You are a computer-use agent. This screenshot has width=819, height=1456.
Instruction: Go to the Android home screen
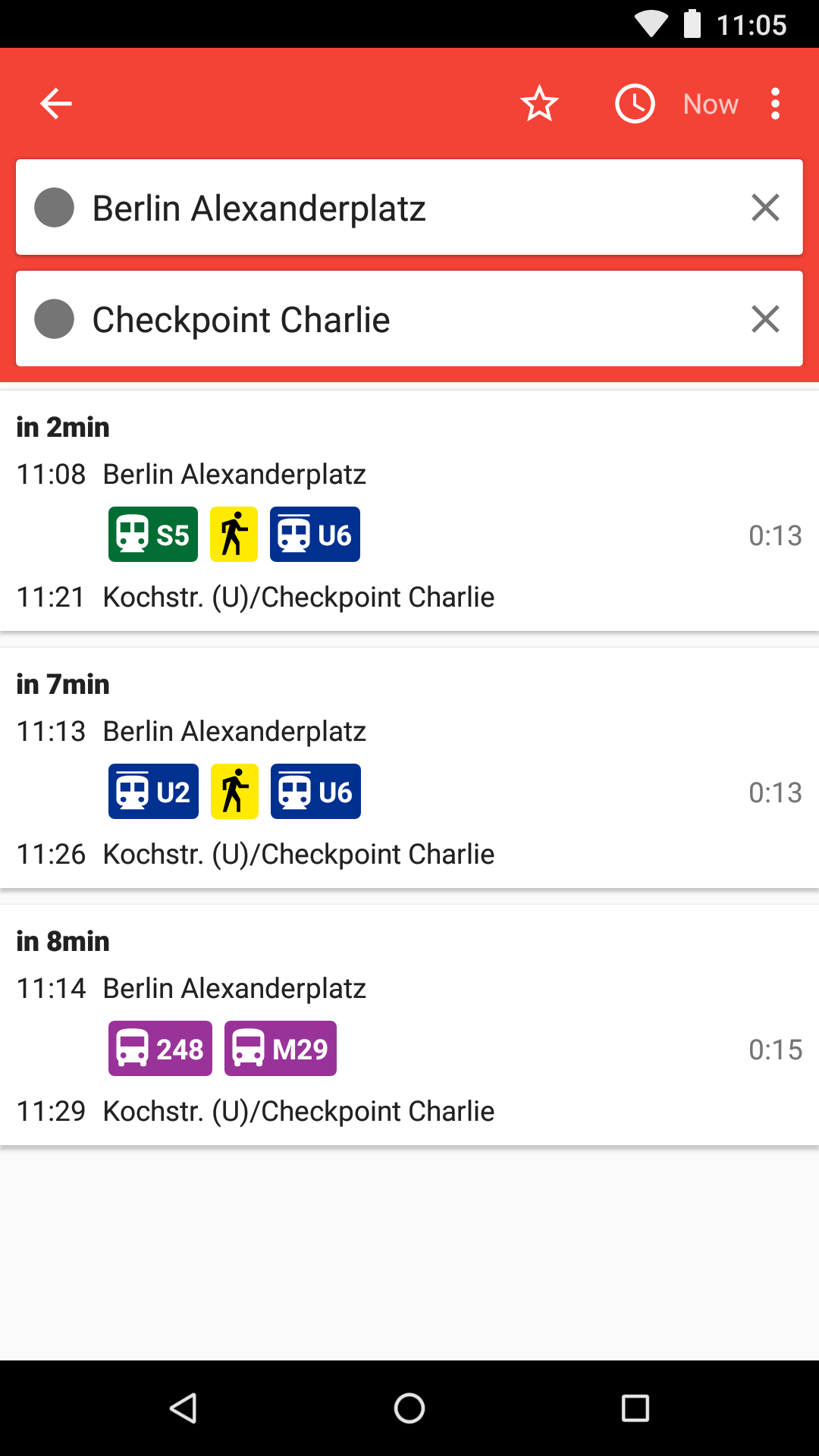coord(409,1408)
